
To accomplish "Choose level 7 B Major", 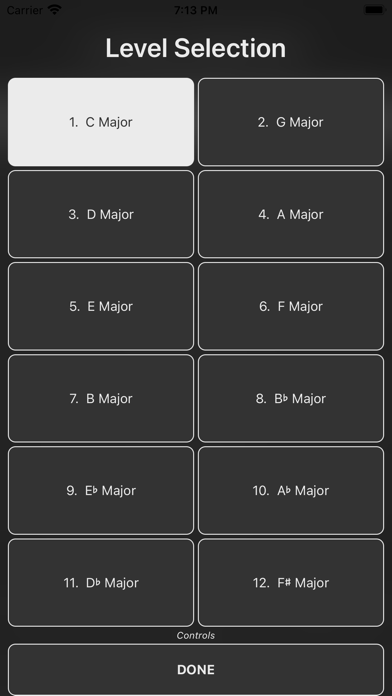I will pyautogui.click(x=101, y=398).
